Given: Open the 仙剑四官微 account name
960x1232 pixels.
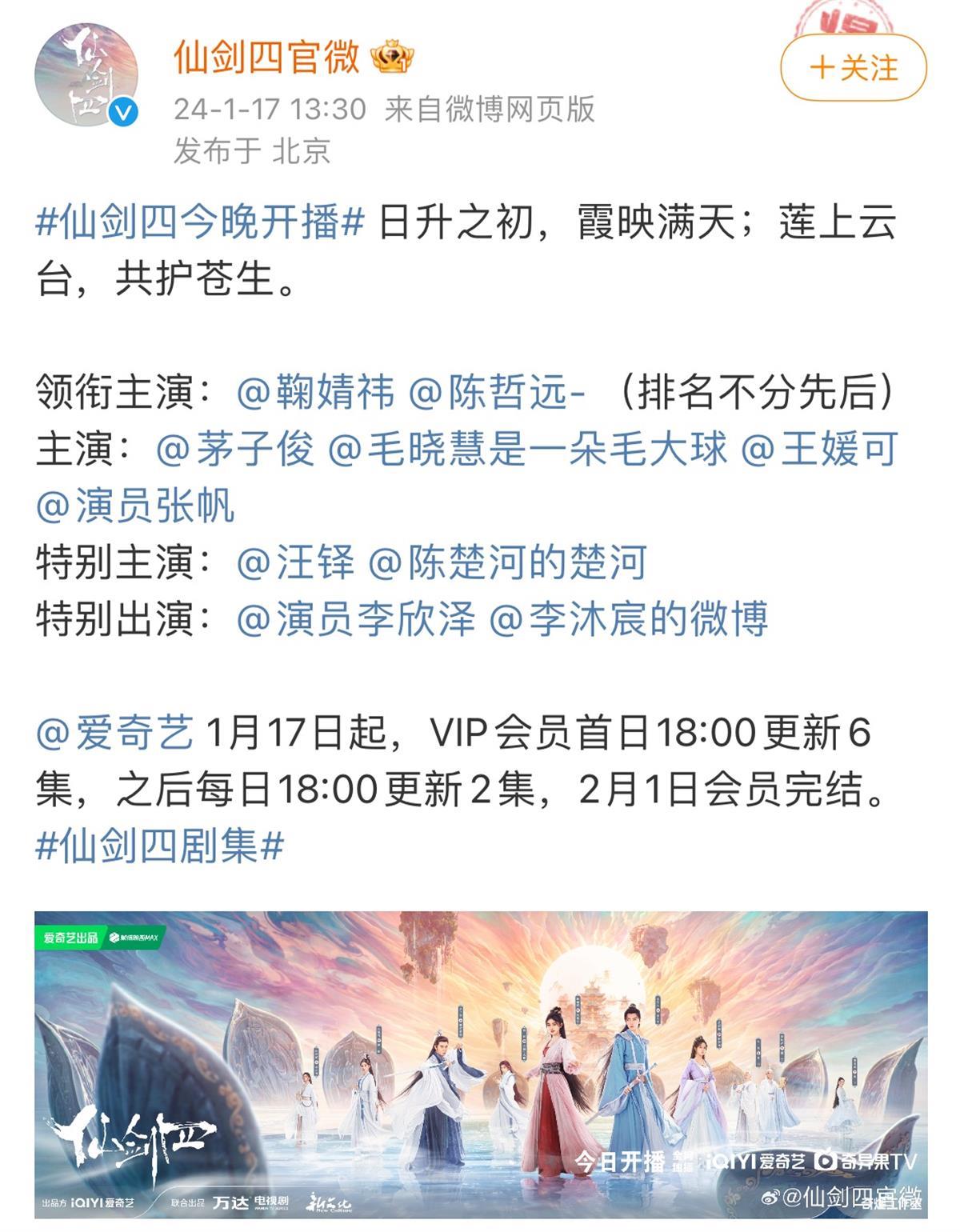Looking at the screenshot, I should [x=266, y=58].
